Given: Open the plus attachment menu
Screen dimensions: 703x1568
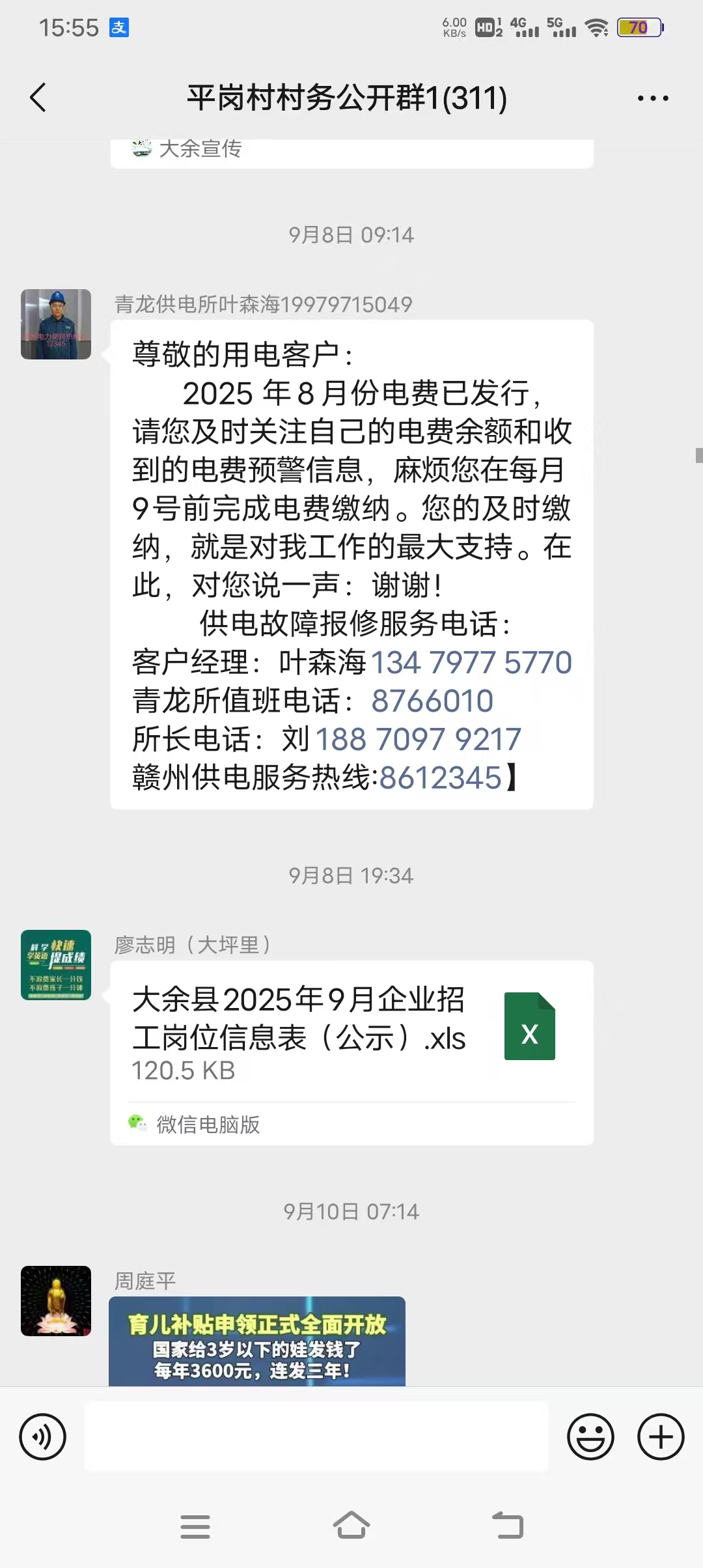Looking at the screenshot, I should (x=661, y=1436).
